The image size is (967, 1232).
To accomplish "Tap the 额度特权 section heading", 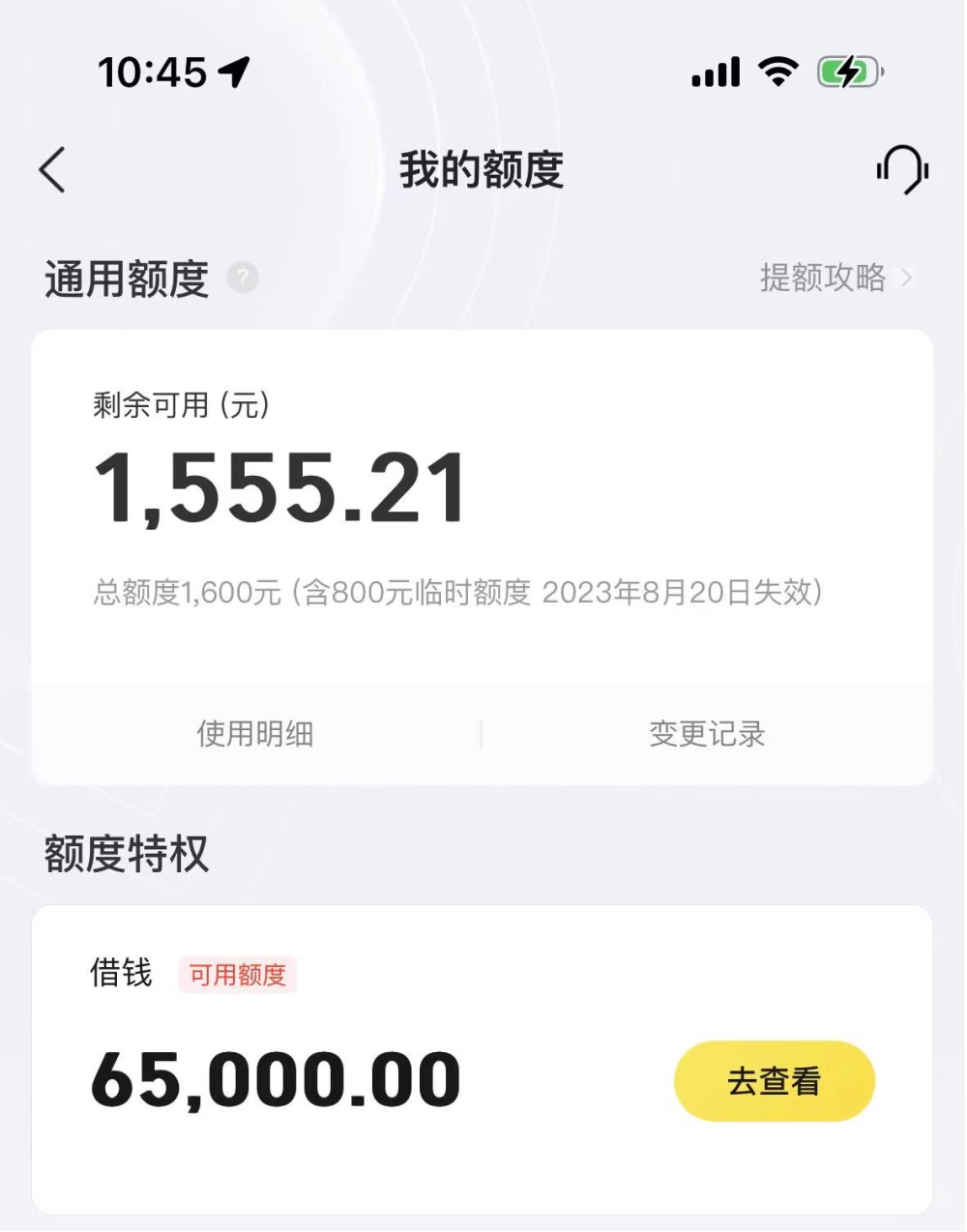I will [x=126, y=854].
